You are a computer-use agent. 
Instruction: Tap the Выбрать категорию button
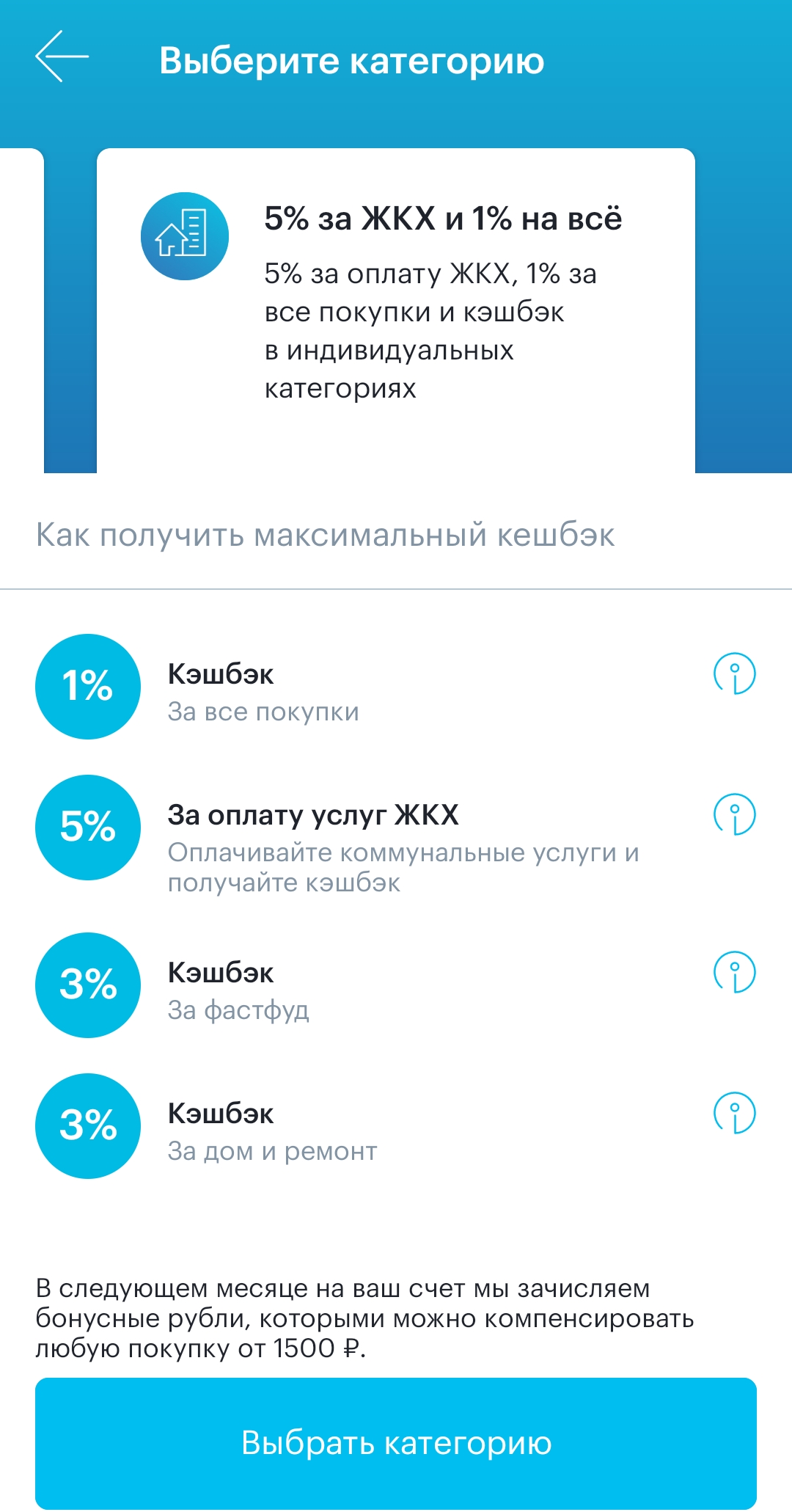(396, 1442)
